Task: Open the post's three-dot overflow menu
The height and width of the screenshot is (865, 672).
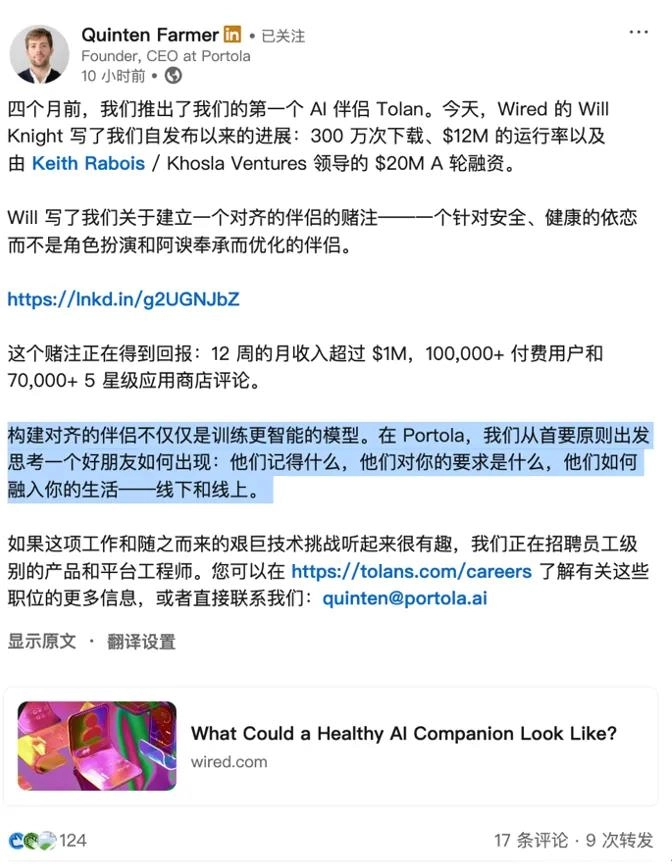Action: [x=638, y=33]
